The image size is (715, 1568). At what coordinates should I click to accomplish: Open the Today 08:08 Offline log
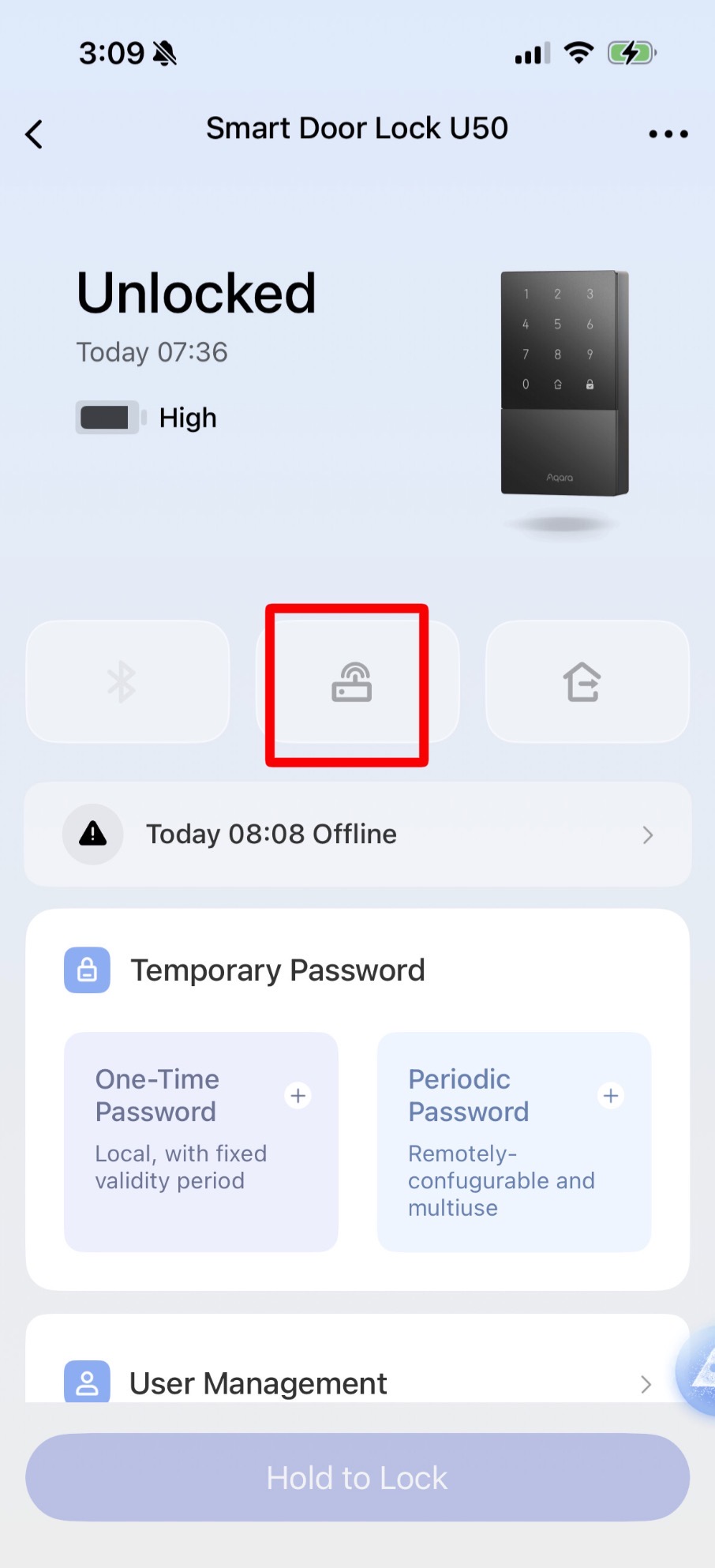pos(357,835)
